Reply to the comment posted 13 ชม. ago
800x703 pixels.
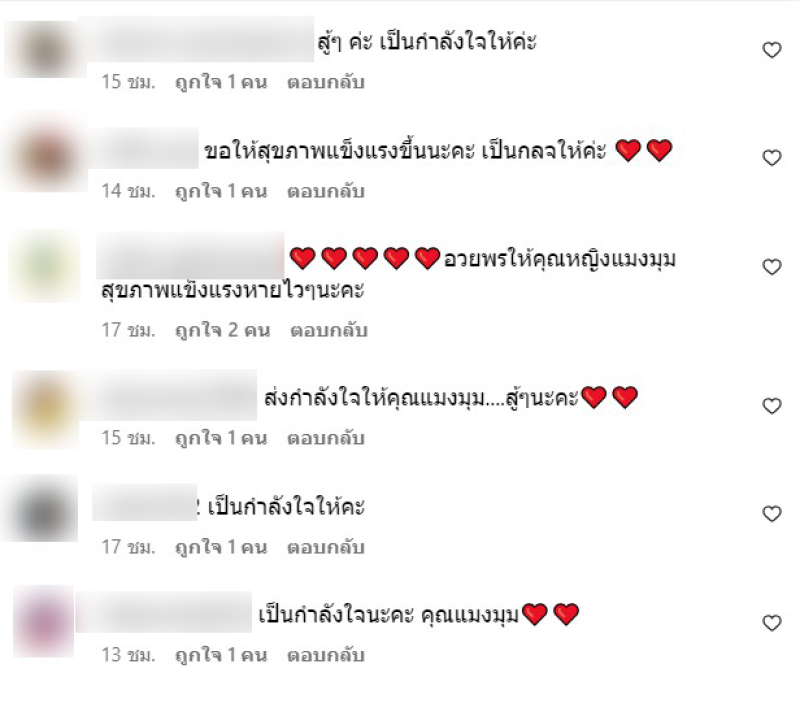click(x=326, y=656)
